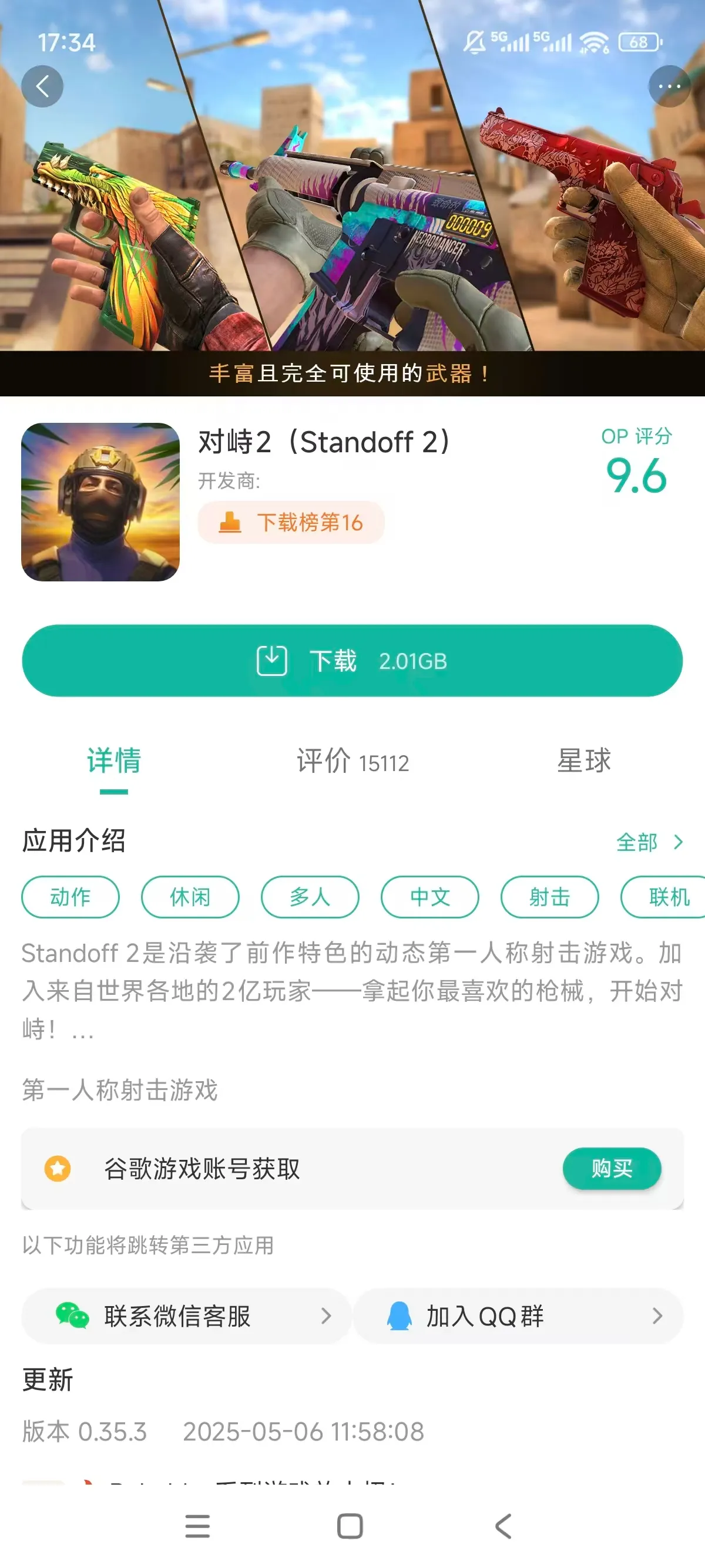Select the 射击 tag chip
This screenshot has height=1568, width=705.
coord(549,897)
